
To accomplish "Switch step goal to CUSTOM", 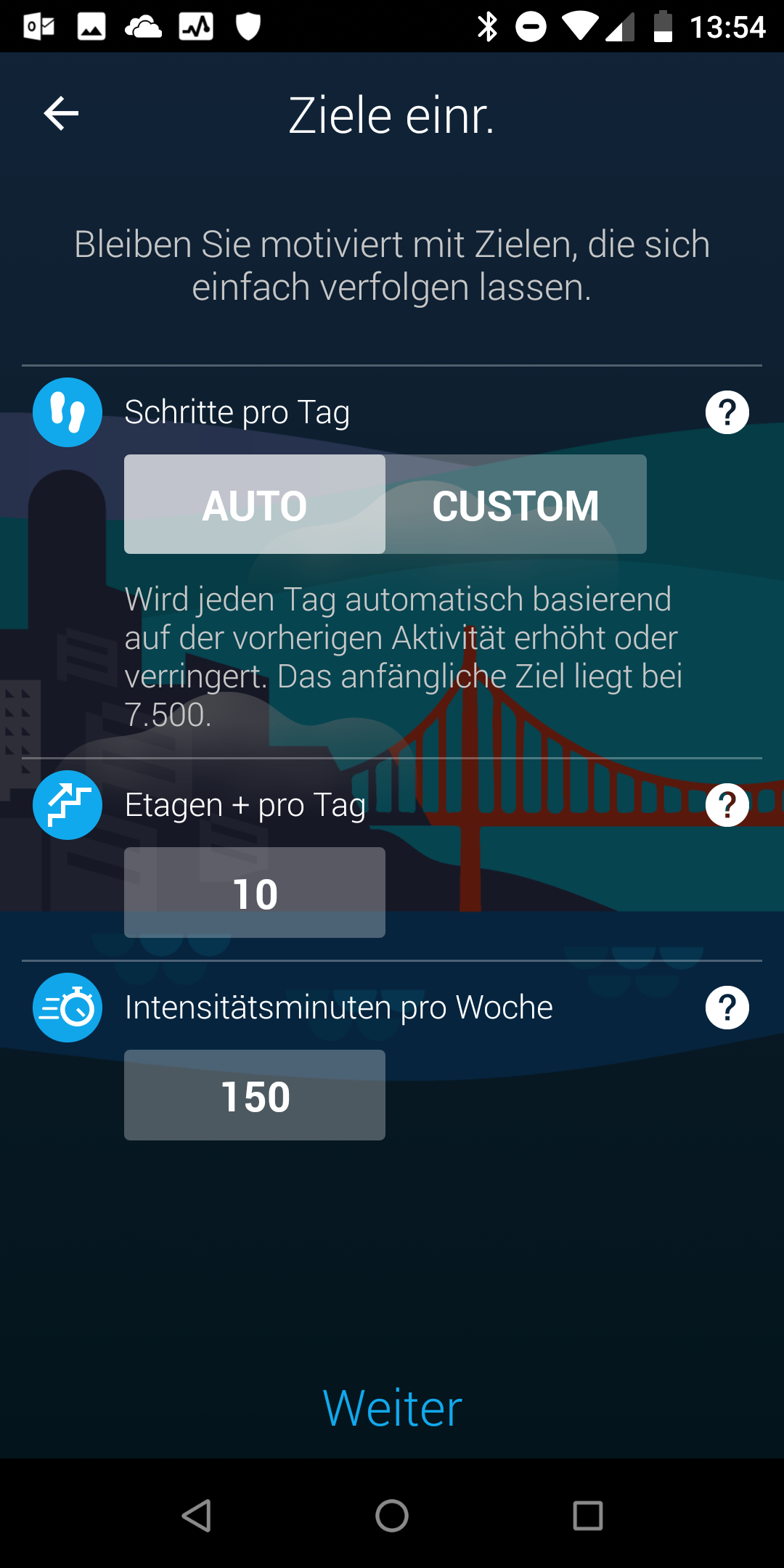I will point(515,505).
